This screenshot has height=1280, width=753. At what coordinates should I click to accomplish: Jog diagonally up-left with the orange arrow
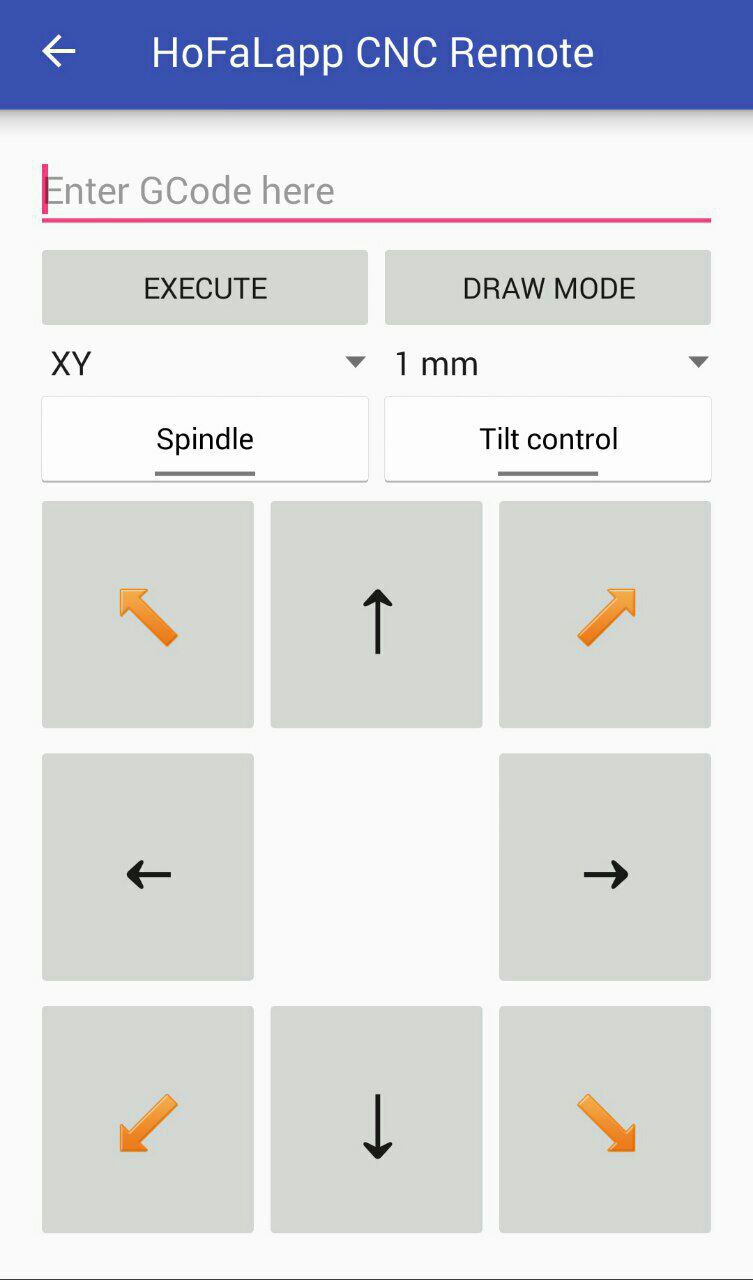[148, 615]
